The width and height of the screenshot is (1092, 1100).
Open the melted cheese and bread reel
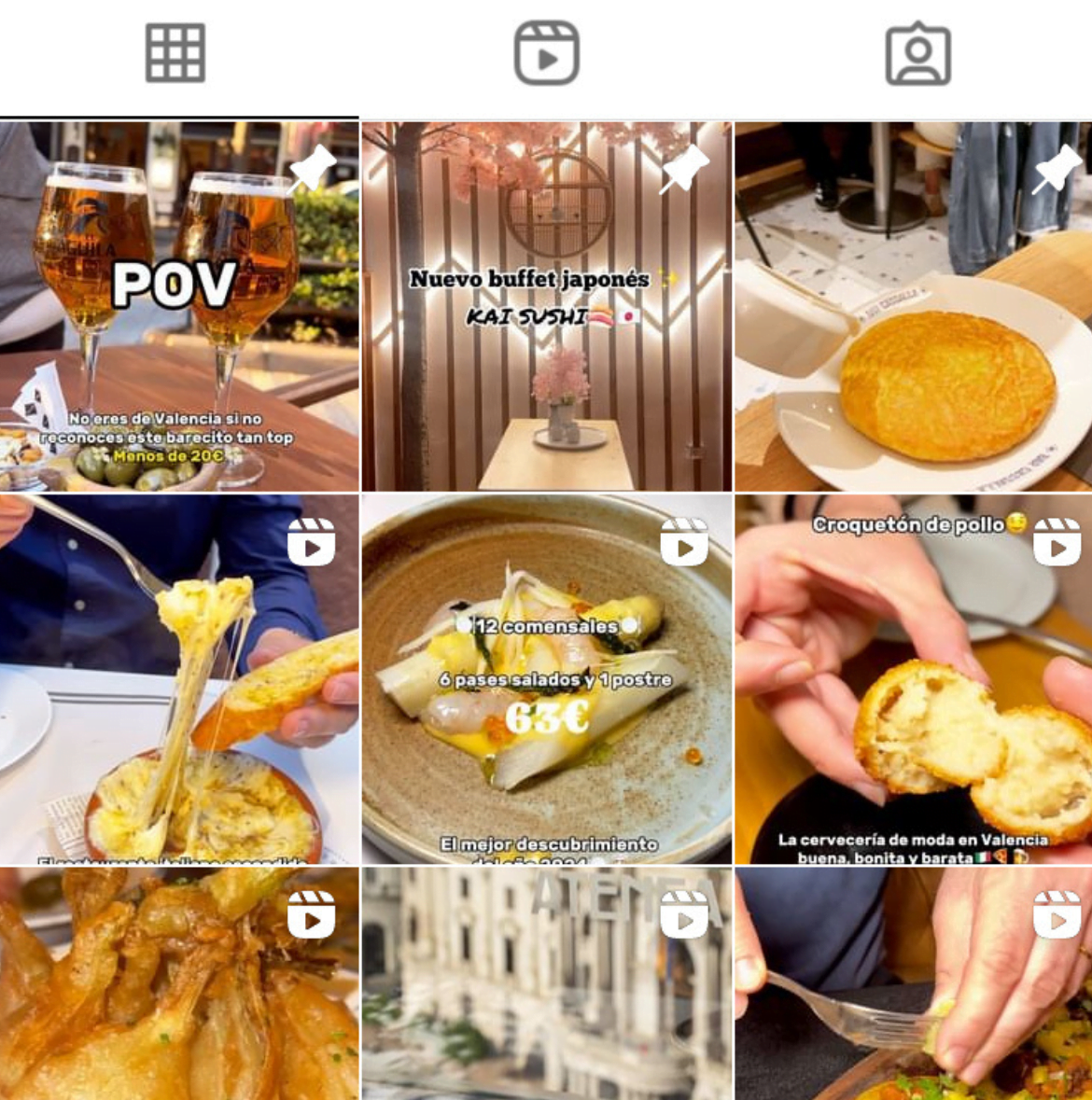[178, 678]
